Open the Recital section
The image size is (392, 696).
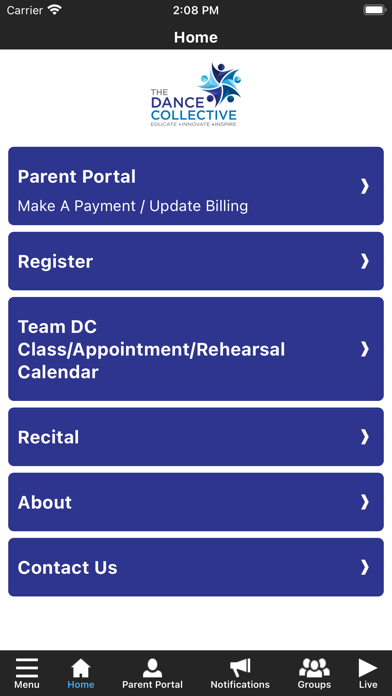[x=196, y=437]
